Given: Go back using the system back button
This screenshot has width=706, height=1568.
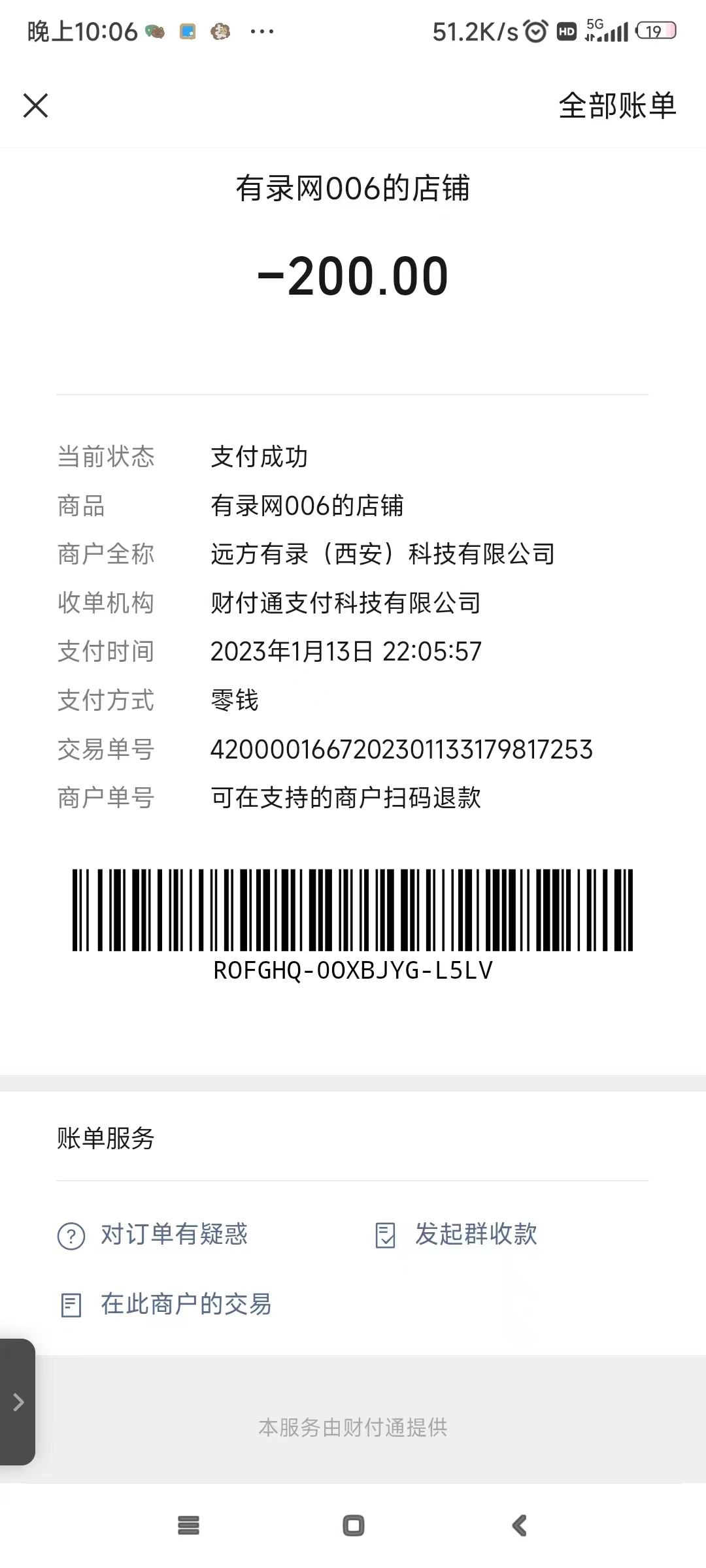Looking at the screenshot, I should 519,1526.
